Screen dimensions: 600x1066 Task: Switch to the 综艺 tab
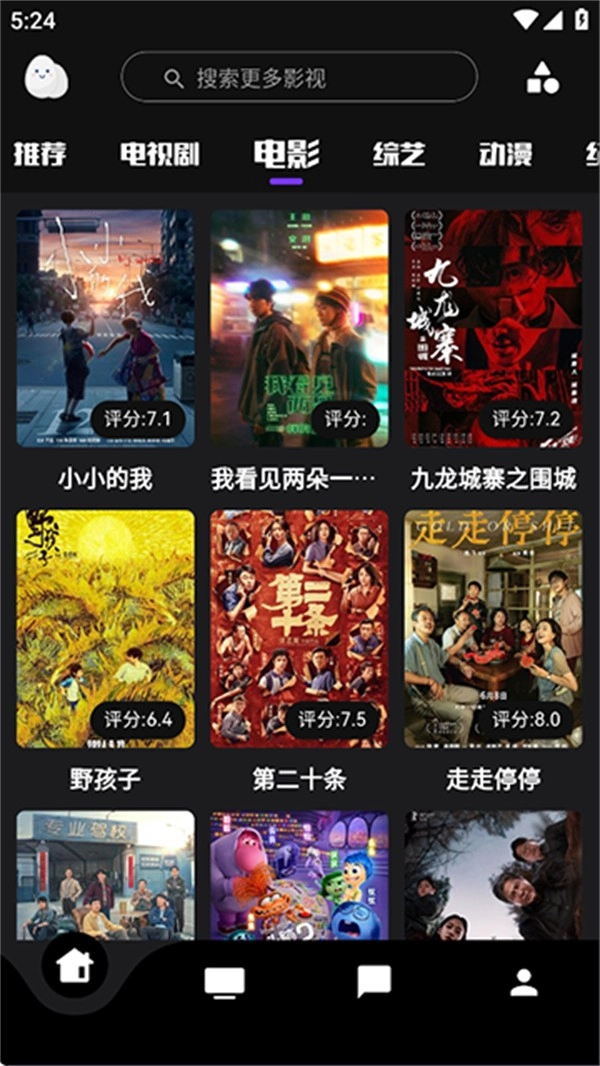(x=399, y=154)
